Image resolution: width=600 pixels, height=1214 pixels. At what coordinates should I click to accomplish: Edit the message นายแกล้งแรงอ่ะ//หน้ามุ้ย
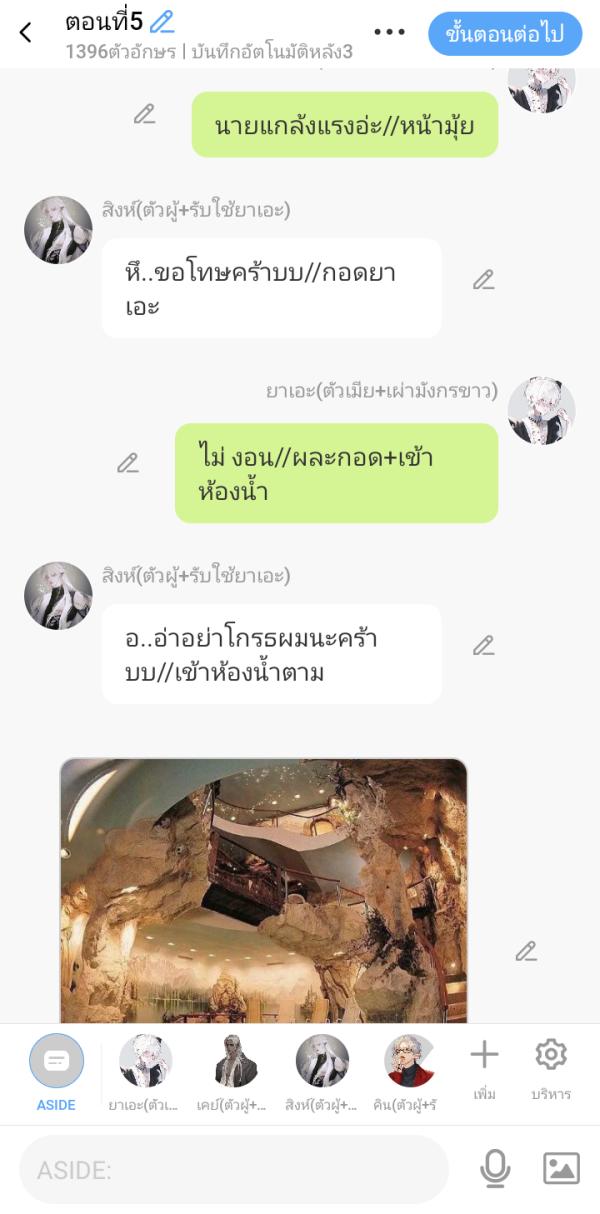click(145, 114)
